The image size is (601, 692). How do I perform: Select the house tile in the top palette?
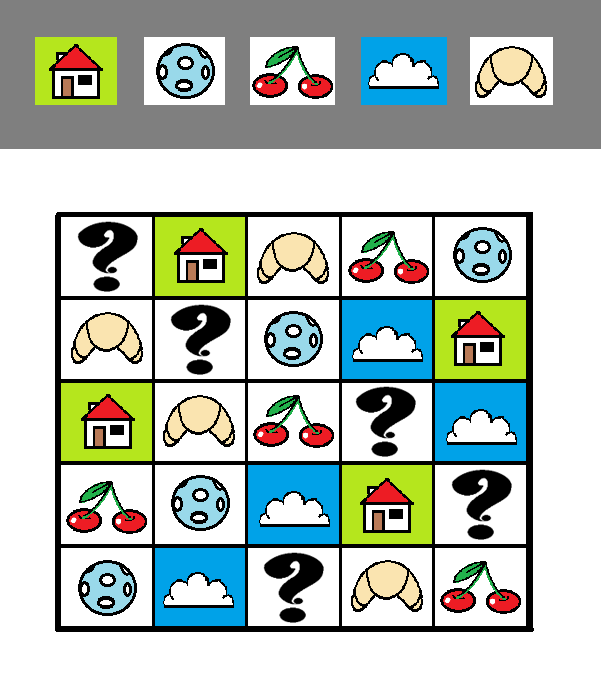pyautogui.click(x=76, y=71)
